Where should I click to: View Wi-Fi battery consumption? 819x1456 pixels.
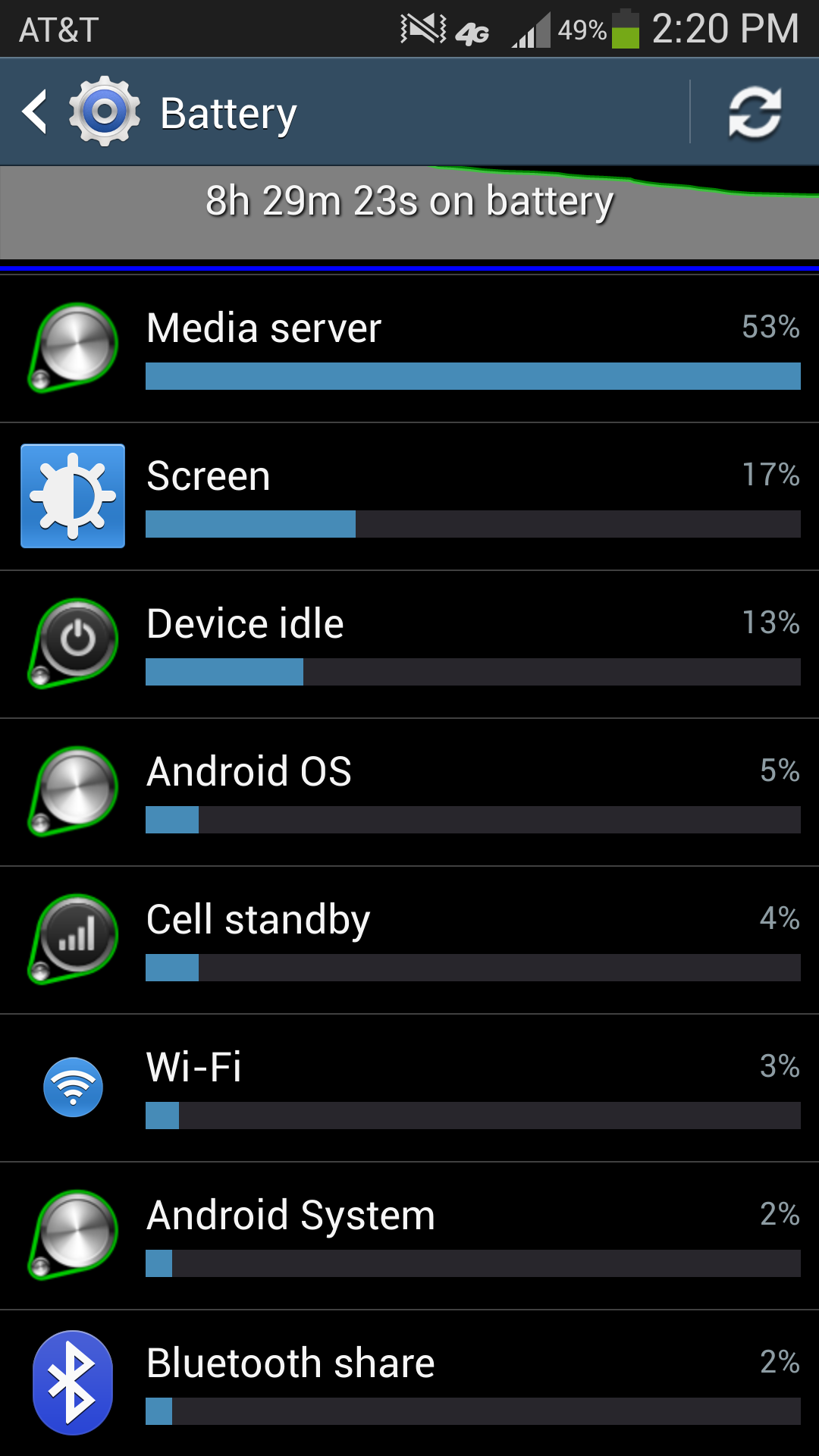[409, 1088]
